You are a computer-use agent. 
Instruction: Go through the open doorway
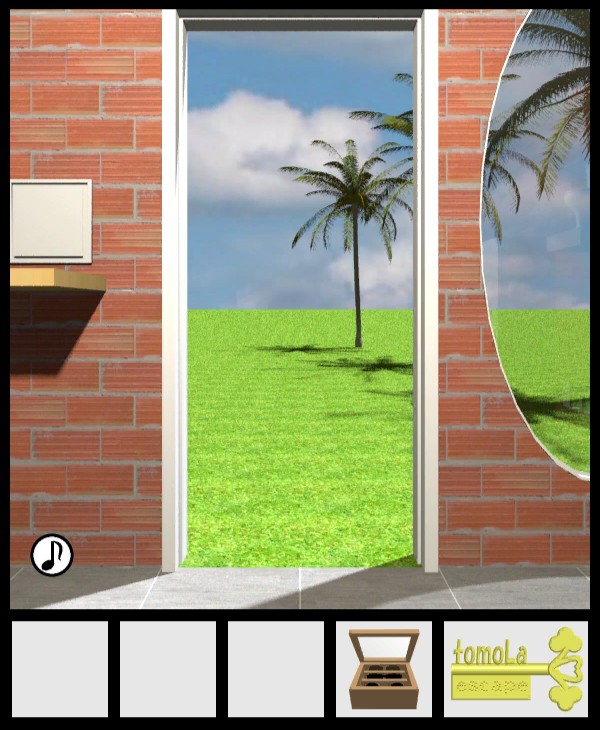[x=300, y=400]
